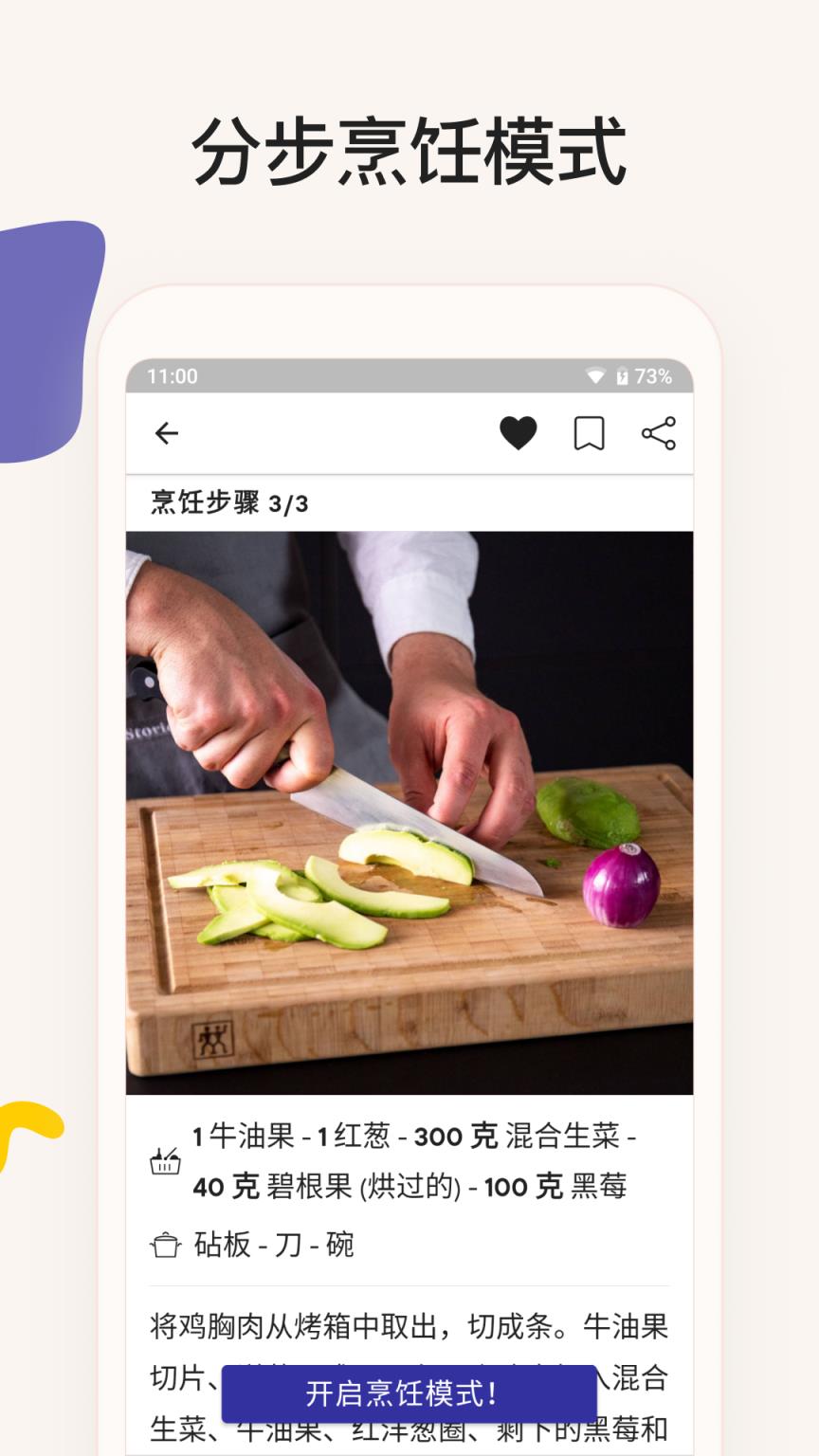Favorite the recipe with the heart icon
The image size is (819, 1456).
[x=519, y=432]
